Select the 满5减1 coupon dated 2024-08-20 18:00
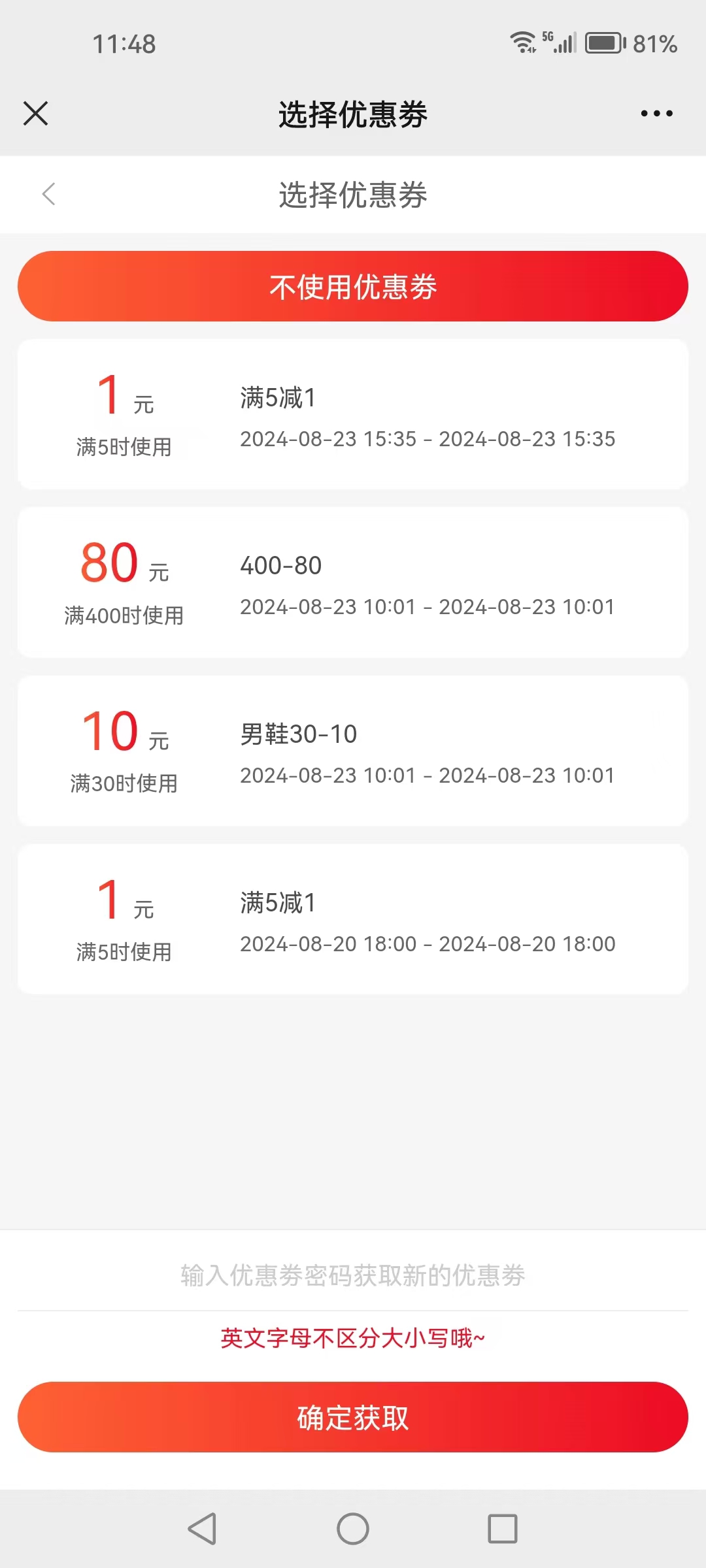 (x=353, y=919)
